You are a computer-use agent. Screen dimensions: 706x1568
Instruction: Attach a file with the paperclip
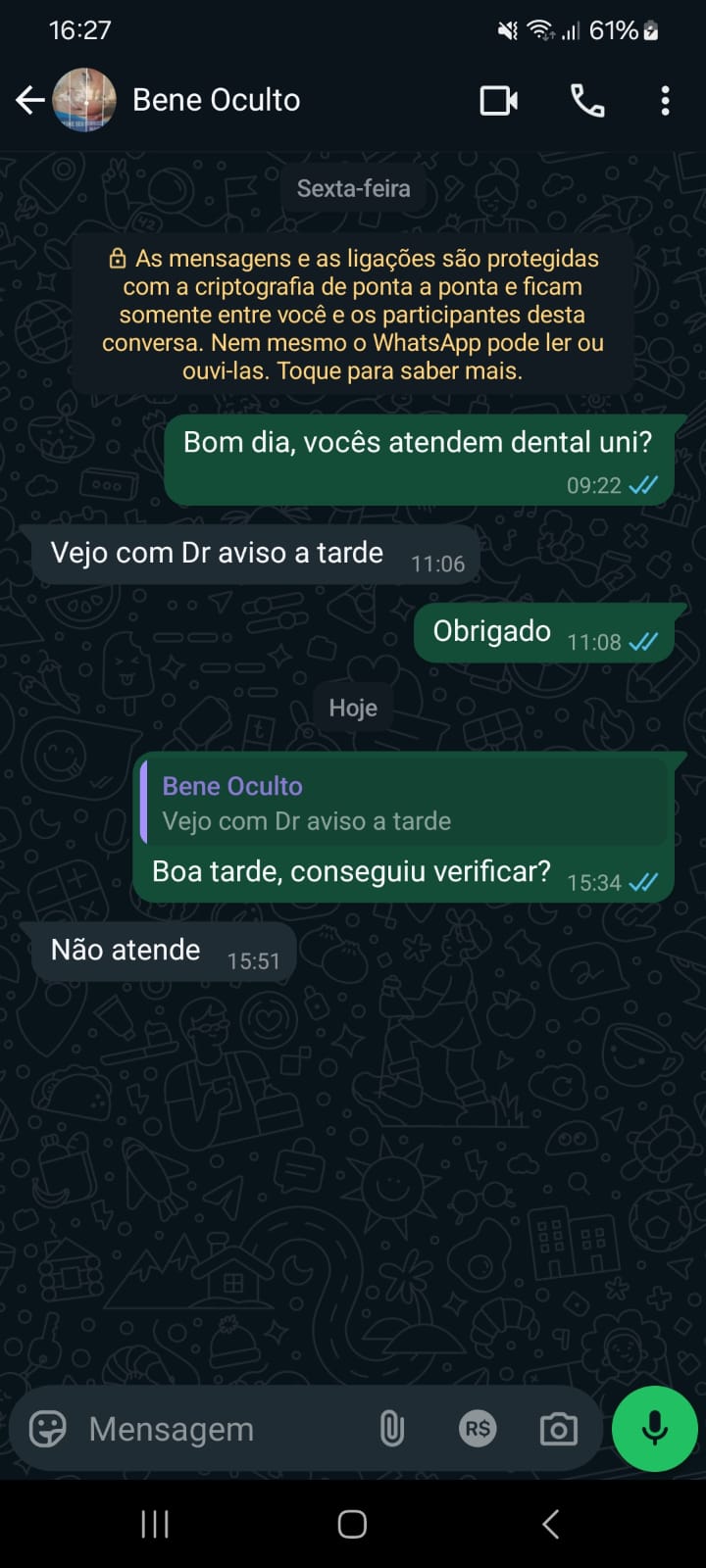point(391,1429)
